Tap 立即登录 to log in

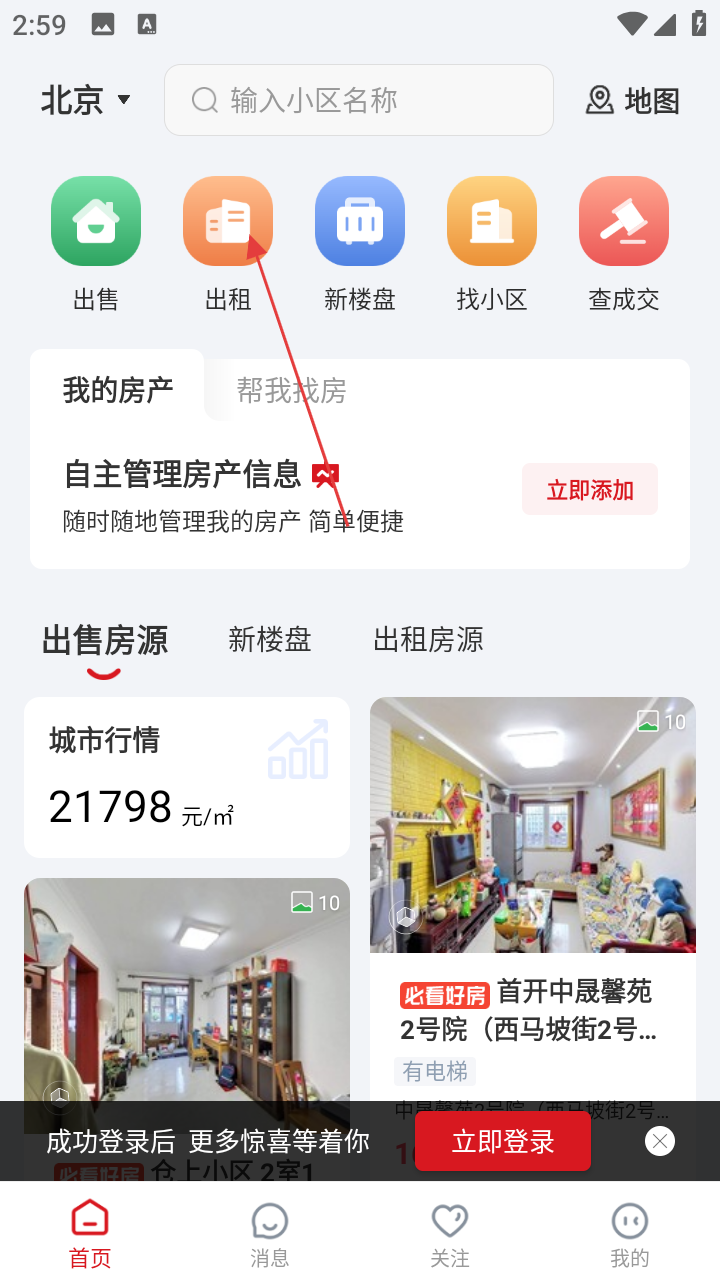(x=503, y=1141)
